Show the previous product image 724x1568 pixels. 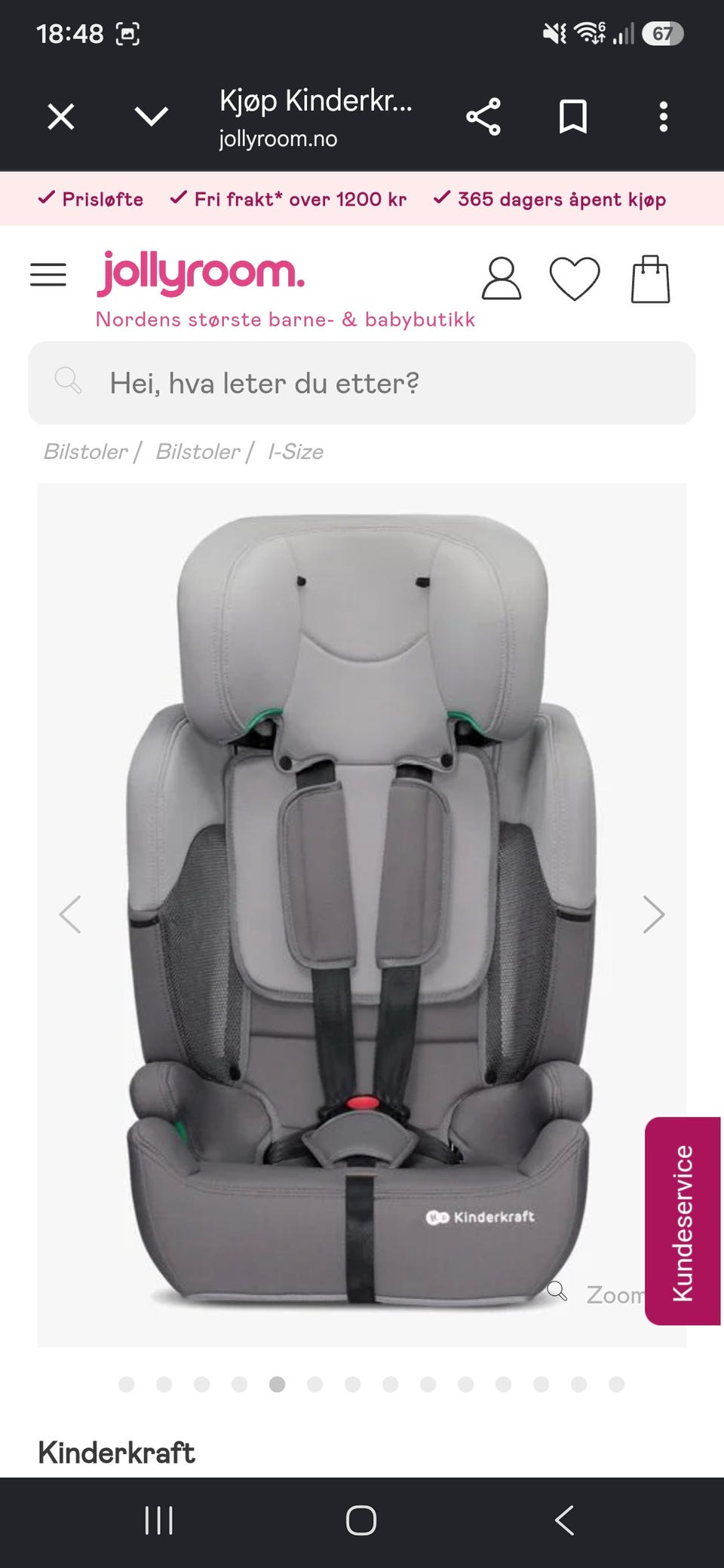[x=70, y=914]
